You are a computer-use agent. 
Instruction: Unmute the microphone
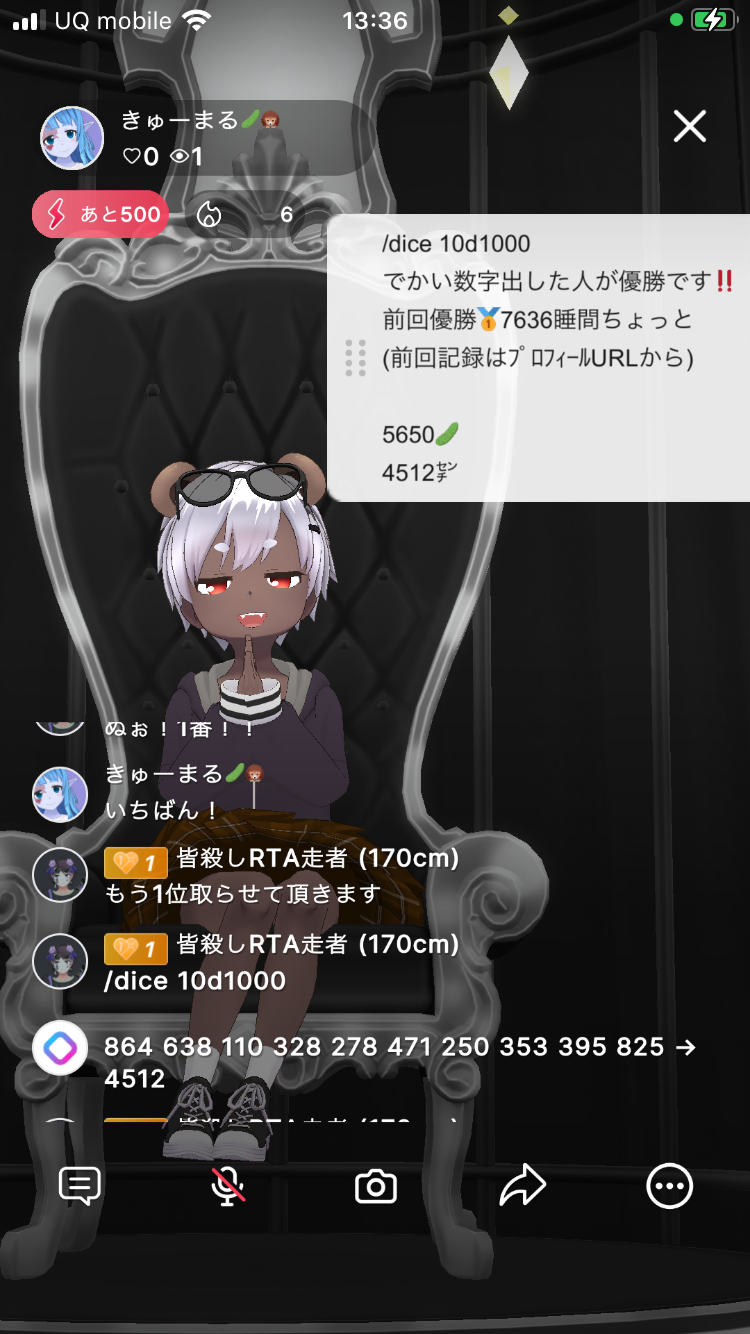[228, 1187]
